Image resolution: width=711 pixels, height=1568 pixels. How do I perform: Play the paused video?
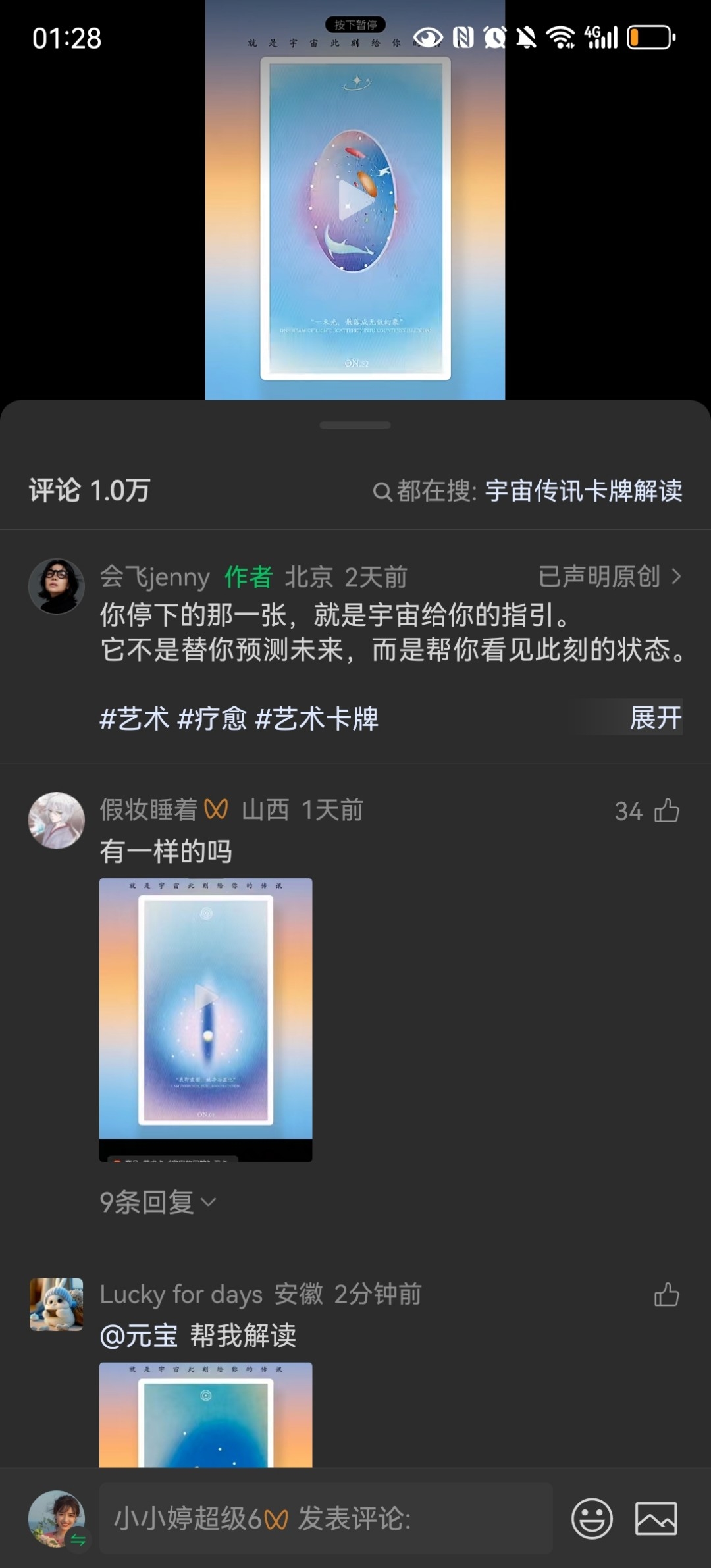point(355,201)
